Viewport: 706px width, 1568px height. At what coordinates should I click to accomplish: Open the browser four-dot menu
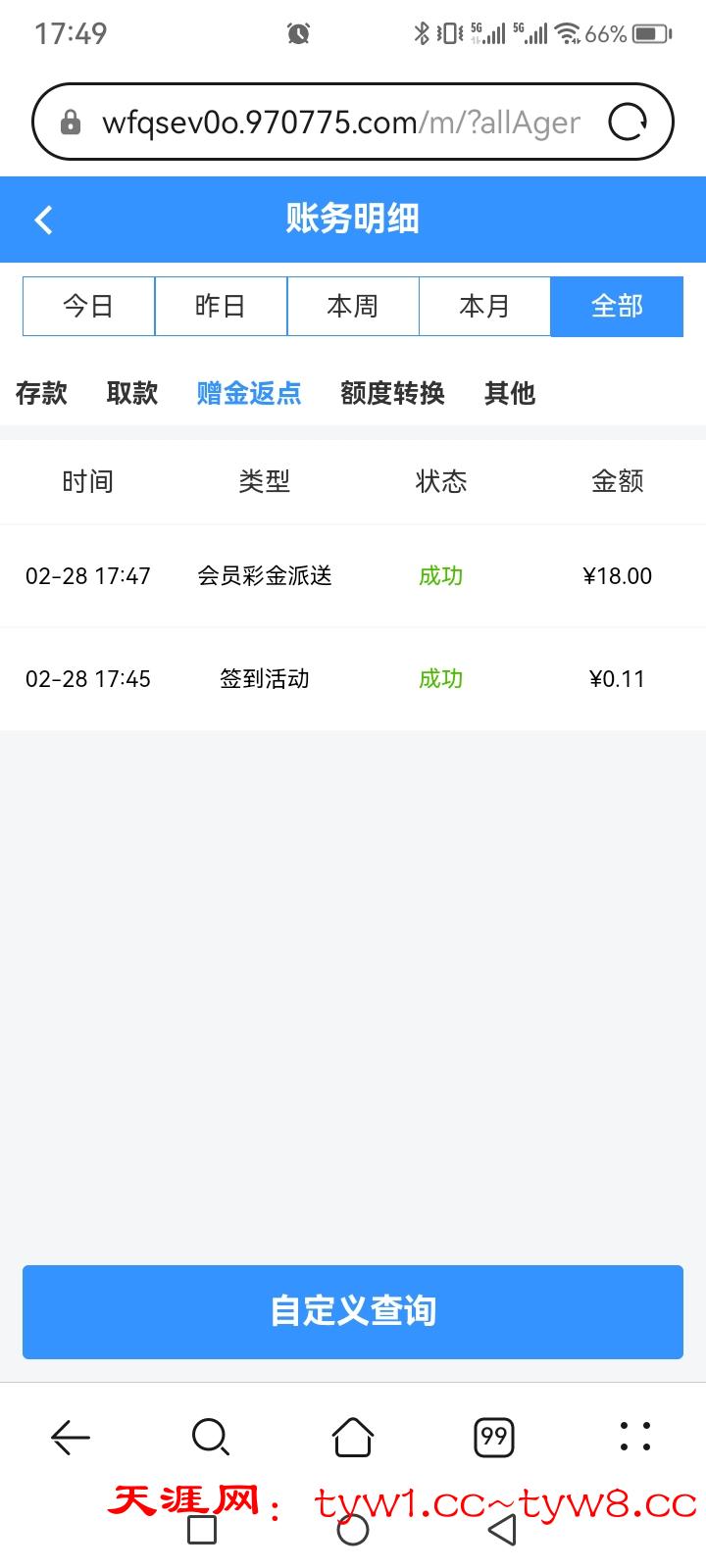click(635, 1437)
